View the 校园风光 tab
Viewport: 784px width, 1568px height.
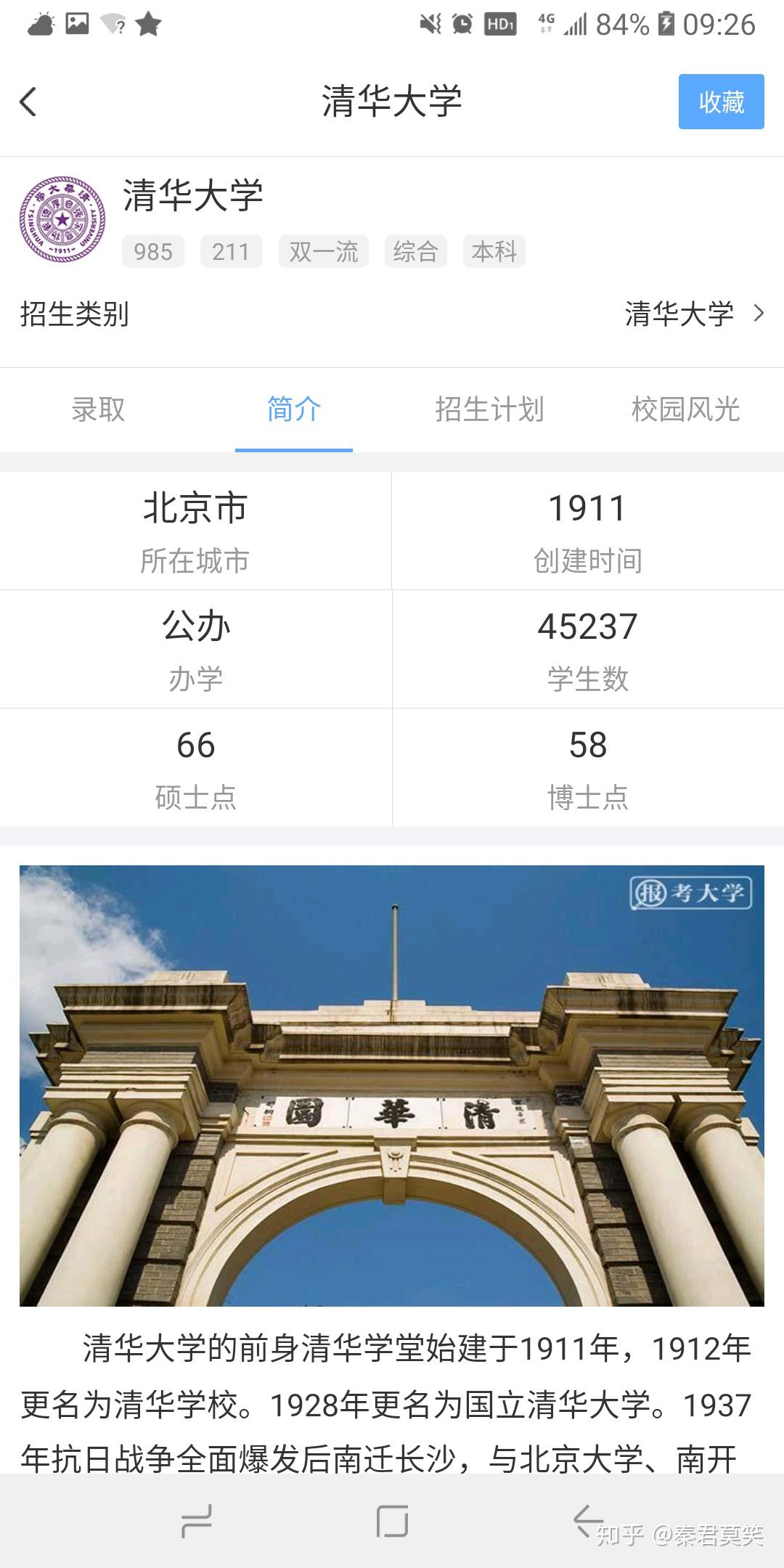685,410
